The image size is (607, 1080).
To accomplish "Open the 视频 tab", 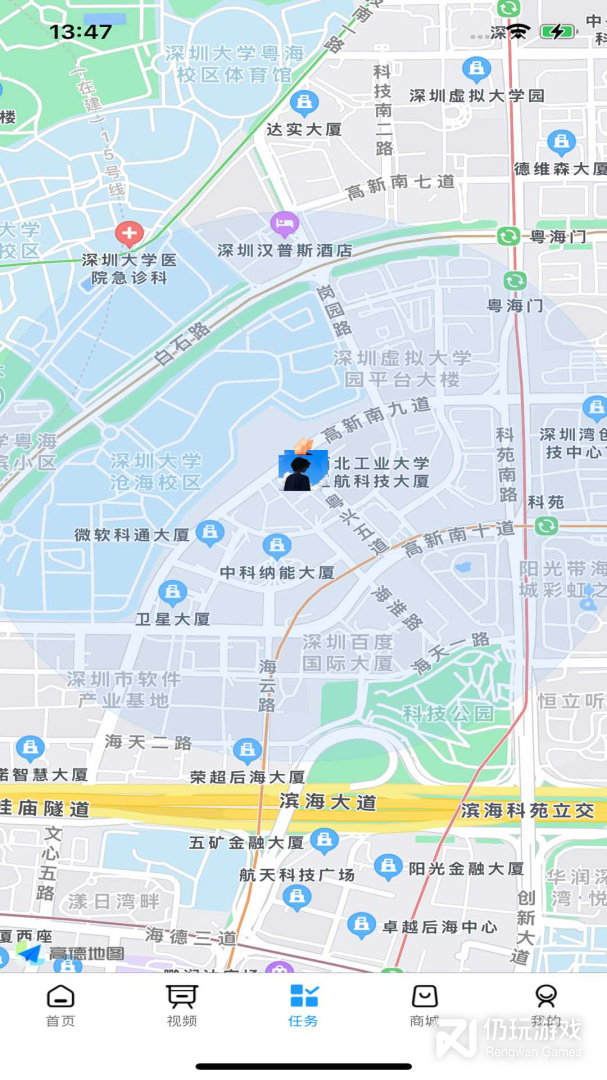I will click(x=182, y=1004).
